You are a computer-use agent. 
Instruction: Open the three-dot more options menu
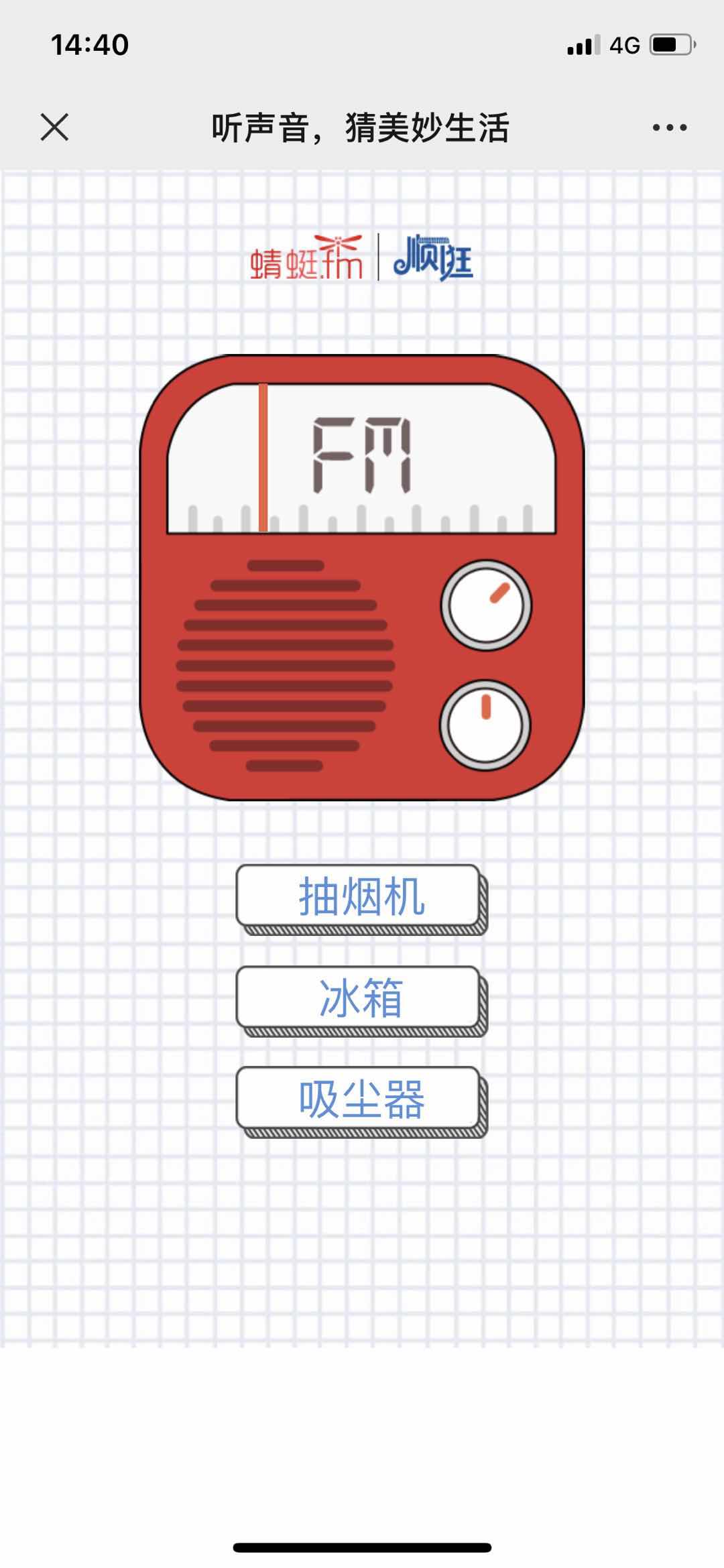[x=669, y=127]
